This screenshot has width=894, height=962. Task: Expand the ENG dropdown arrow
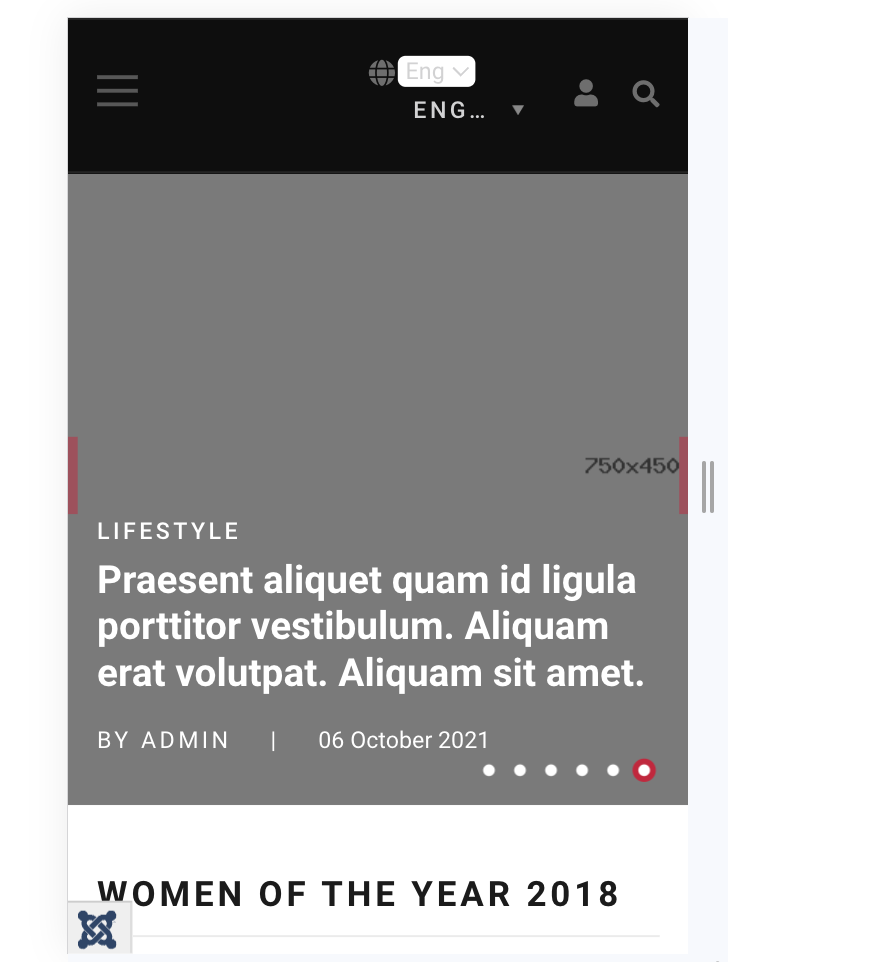tap(518, 110)
